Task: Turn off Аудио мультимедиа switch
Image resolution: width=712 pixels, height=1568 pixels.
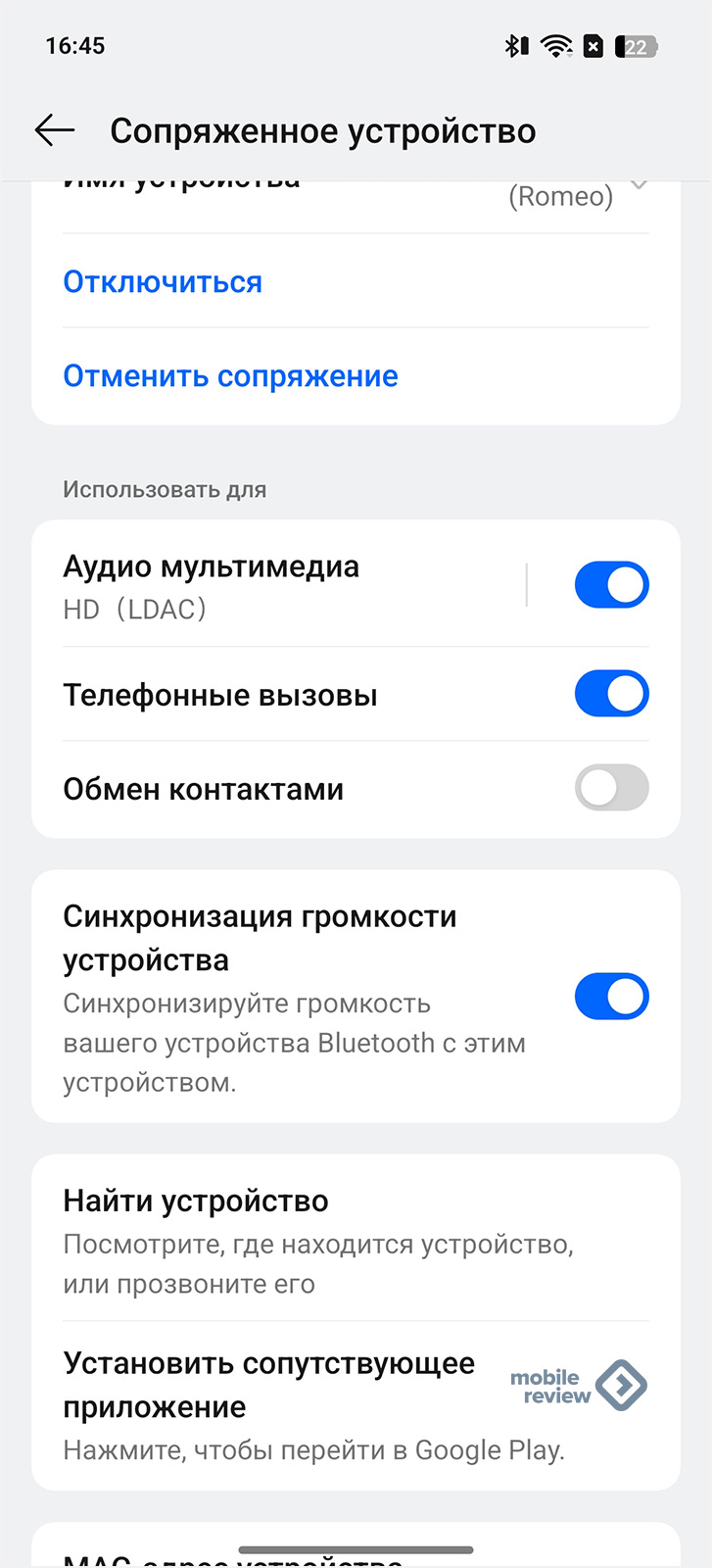Action: pos(611,585)
